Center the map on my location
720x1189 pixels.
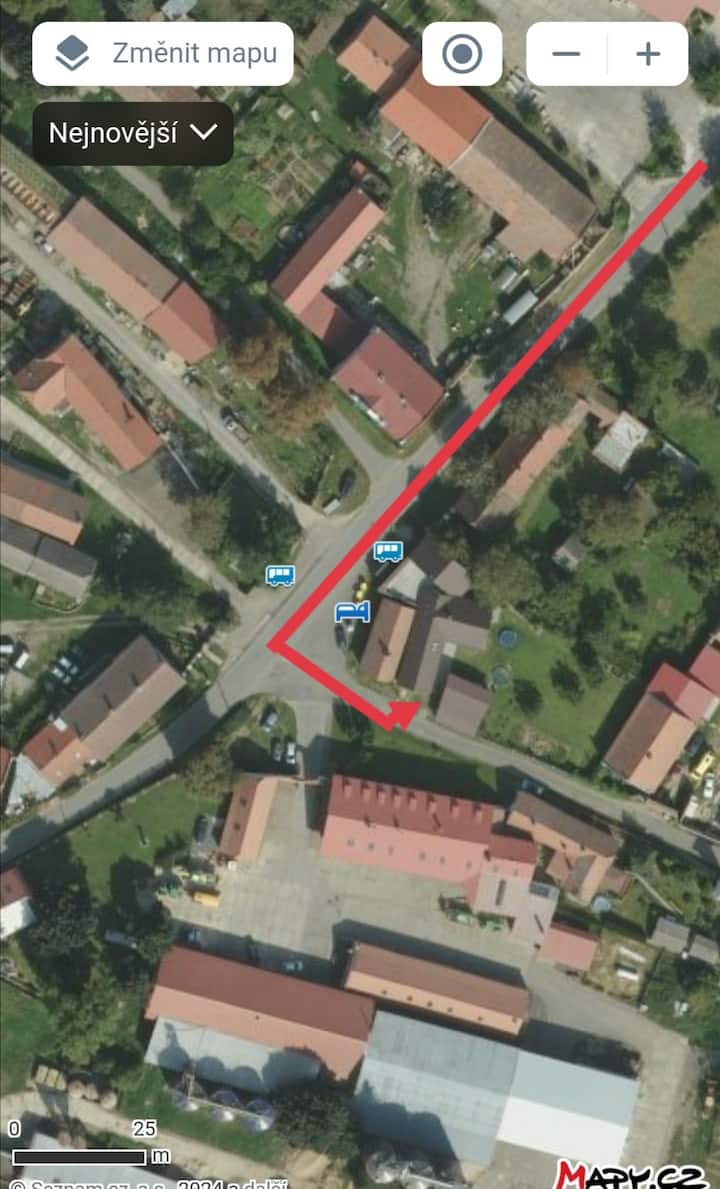461,54
